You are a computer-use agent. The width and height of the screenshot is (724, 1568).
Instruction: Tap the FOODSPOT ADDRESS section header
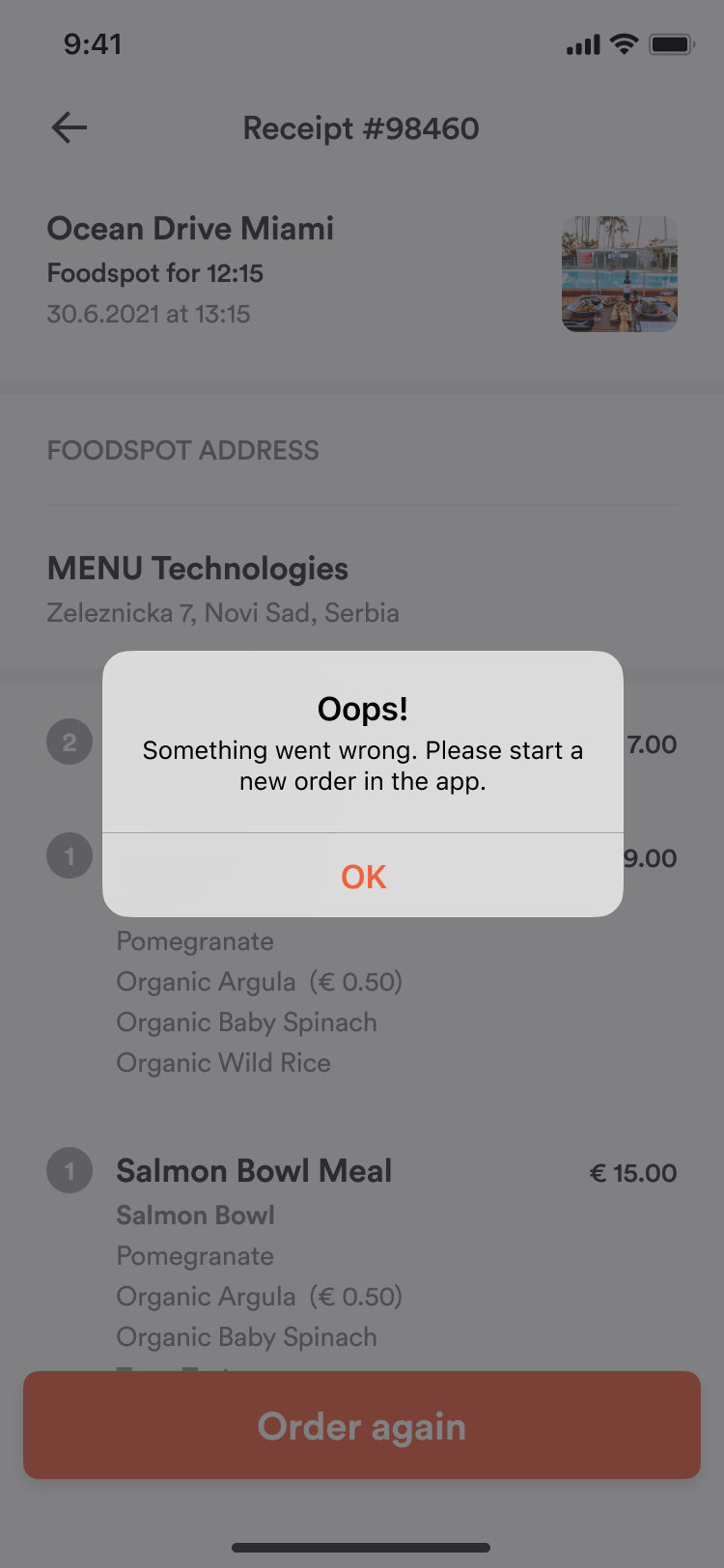[x=182, y=450]
